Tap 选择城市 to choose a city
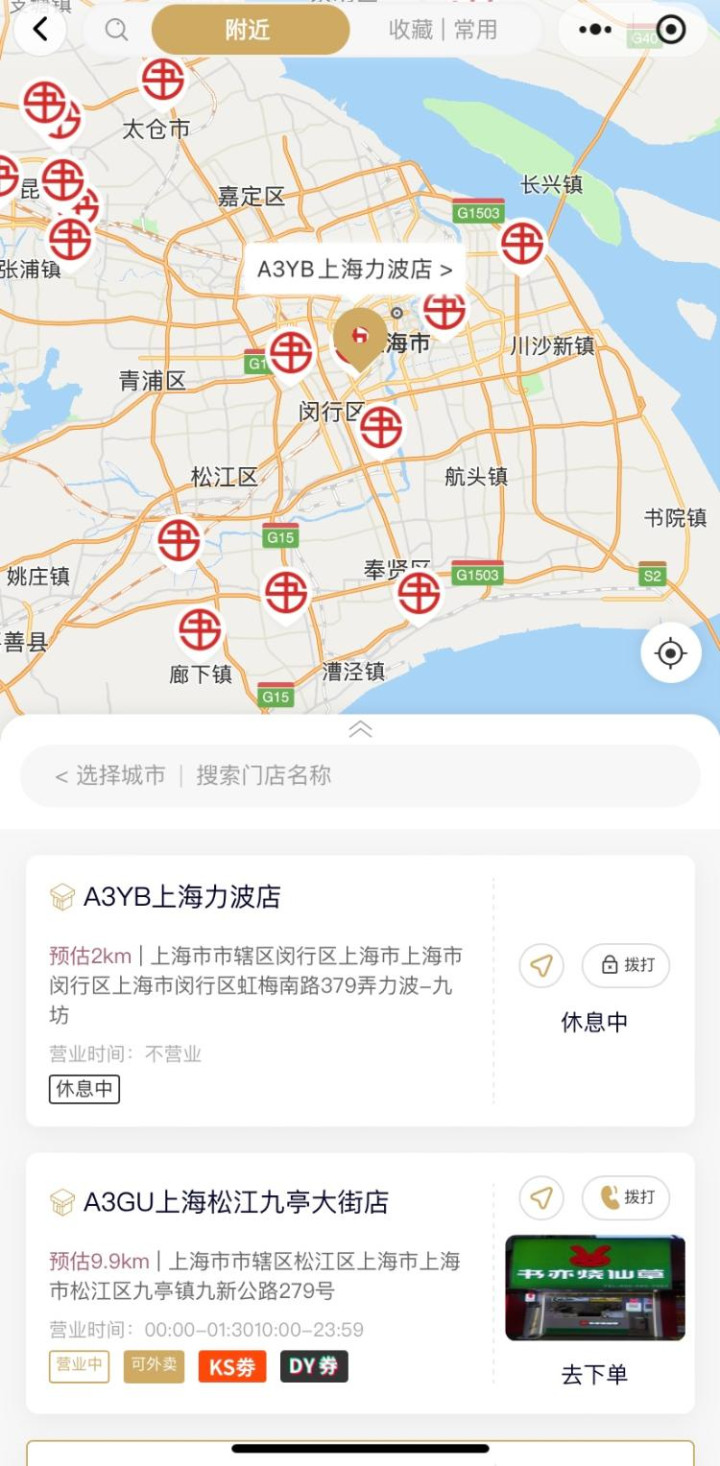 coord(112,775)
